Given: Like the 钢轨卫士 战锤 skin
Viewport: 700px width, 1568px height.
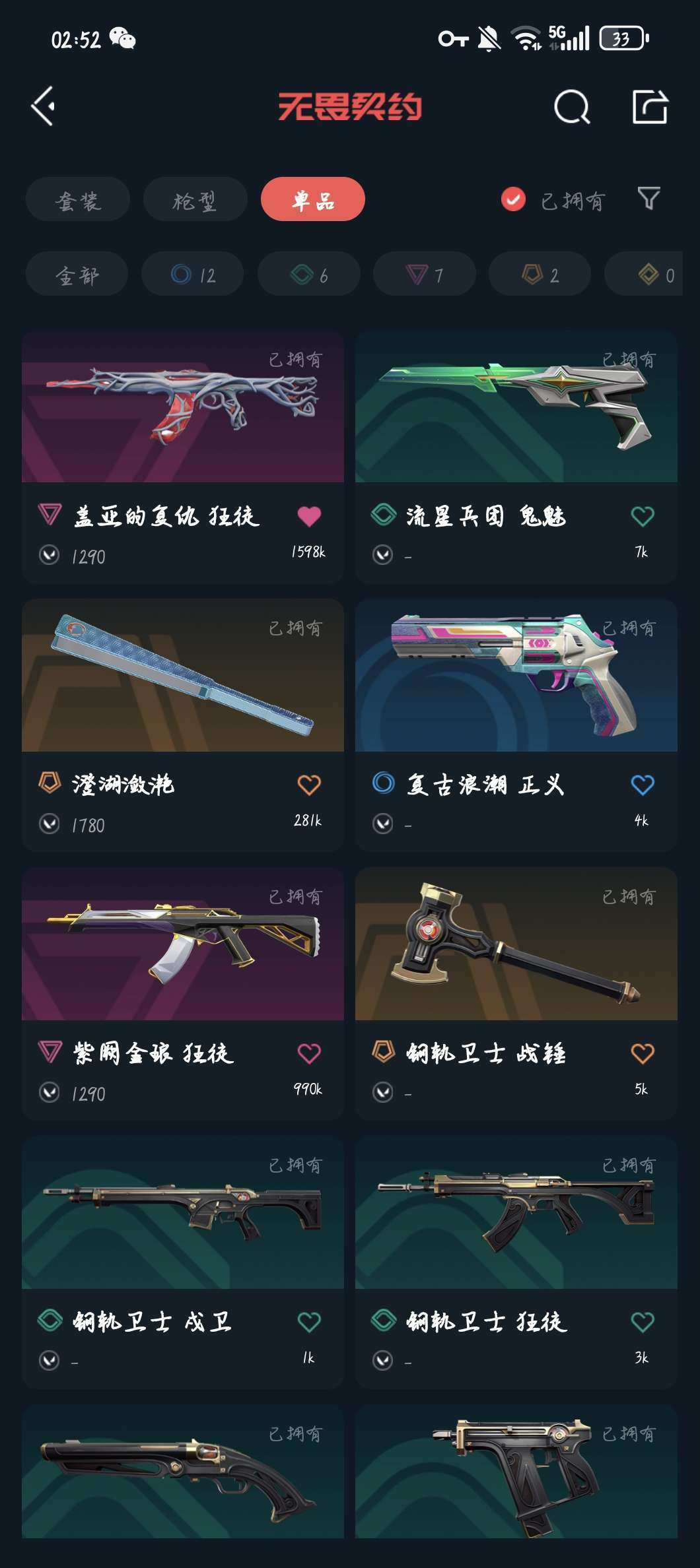Looking at the screenshot, I should (x=643, y=1053).
